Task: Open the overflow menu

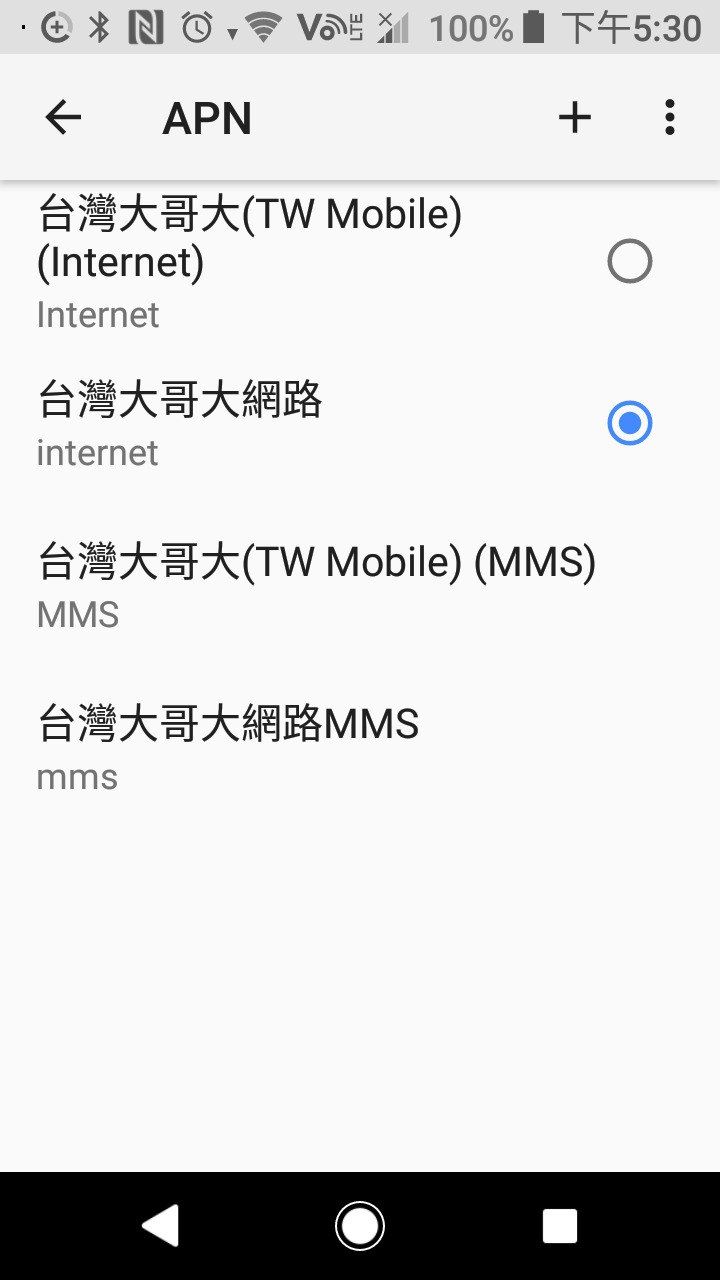Action: pos(669,118)
